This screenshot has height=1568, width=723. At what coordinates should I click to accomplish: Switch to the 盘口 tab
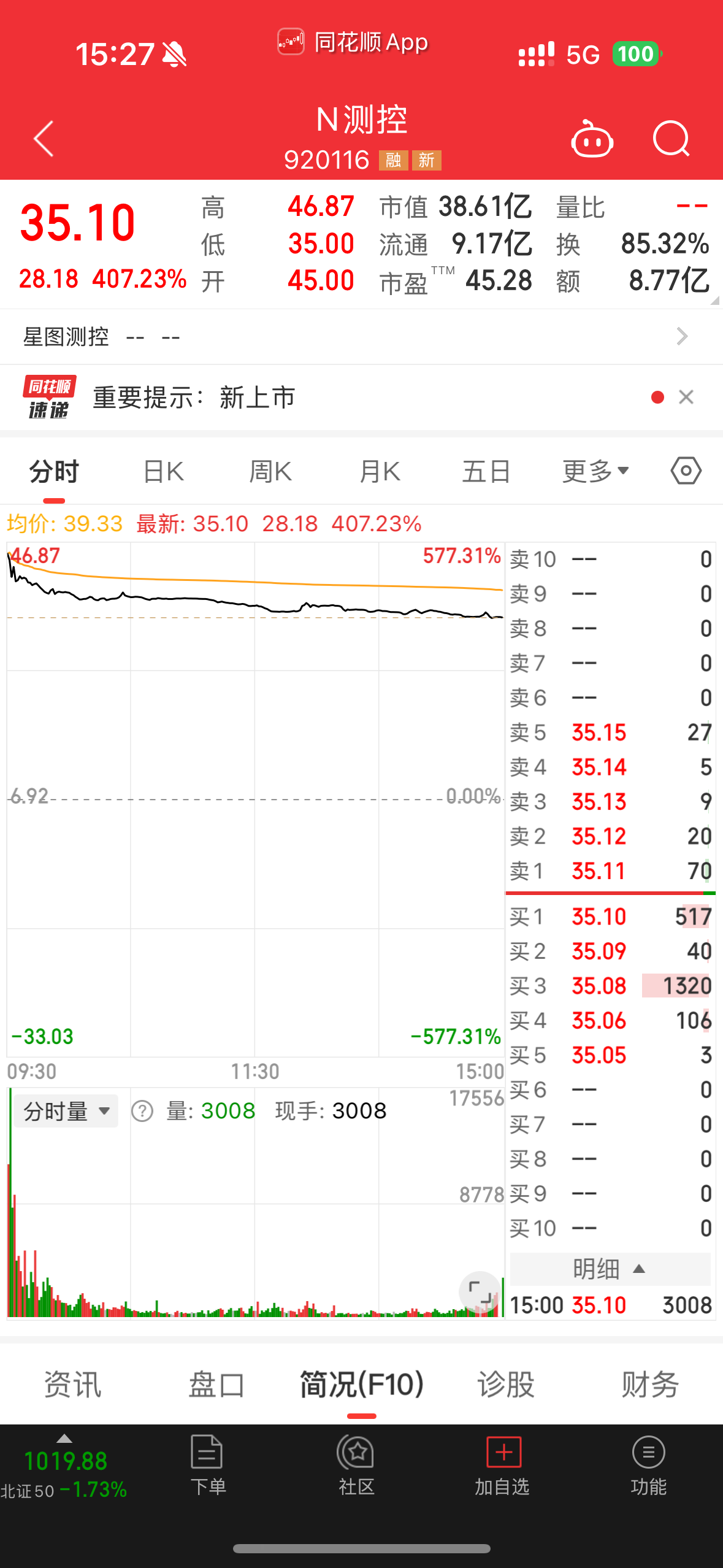216,1385
